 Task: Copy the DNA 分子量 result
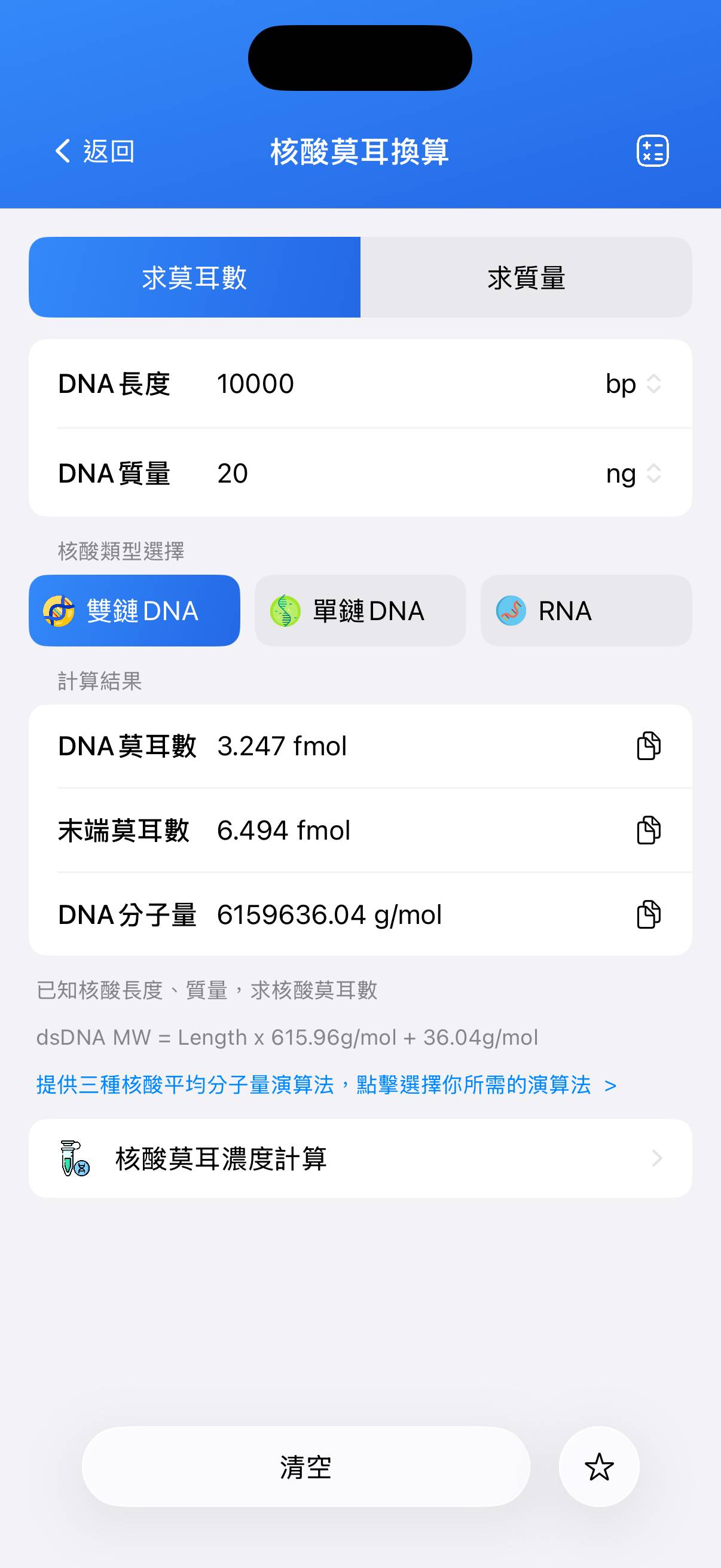[x=649, y=914]
